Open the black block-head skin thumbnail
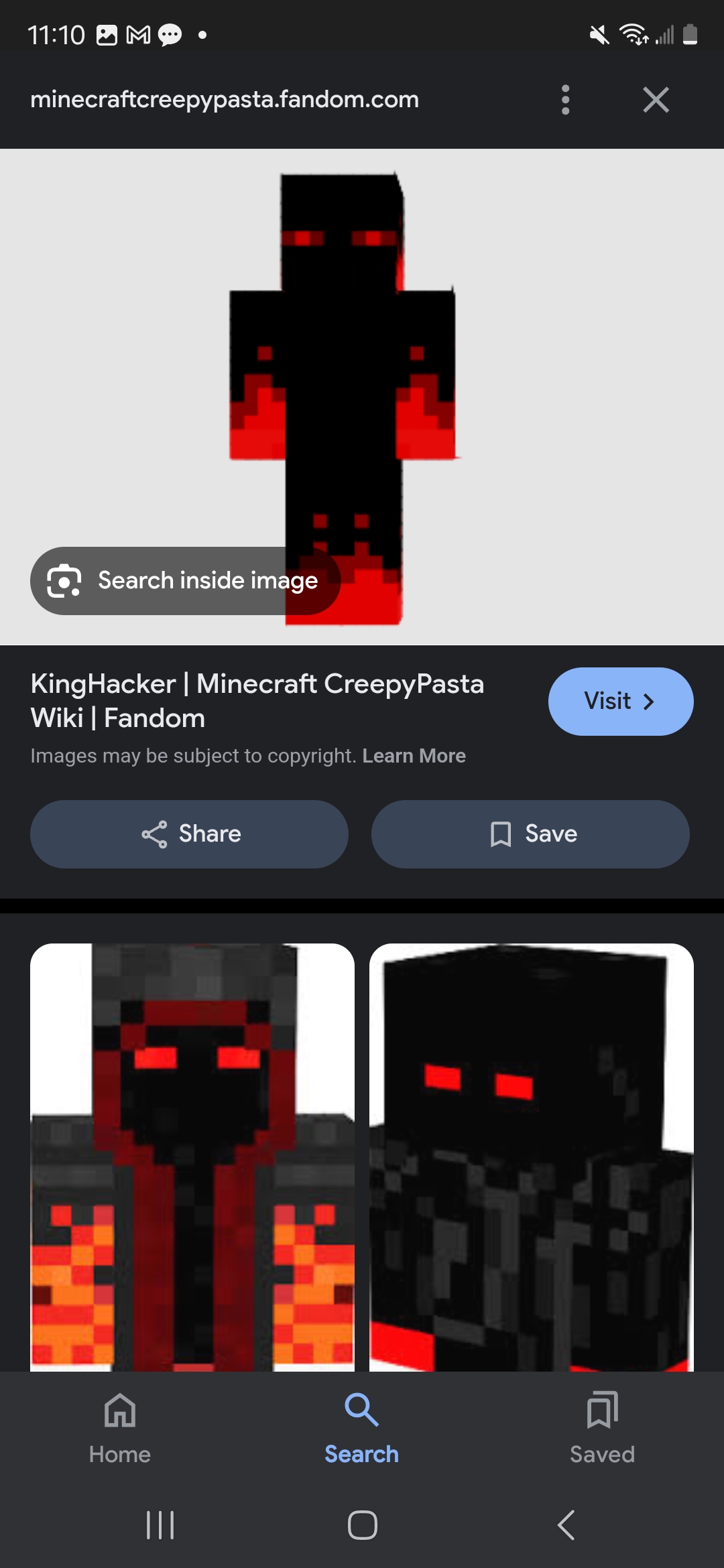The image size is (724, 1568). point(531,1156)
